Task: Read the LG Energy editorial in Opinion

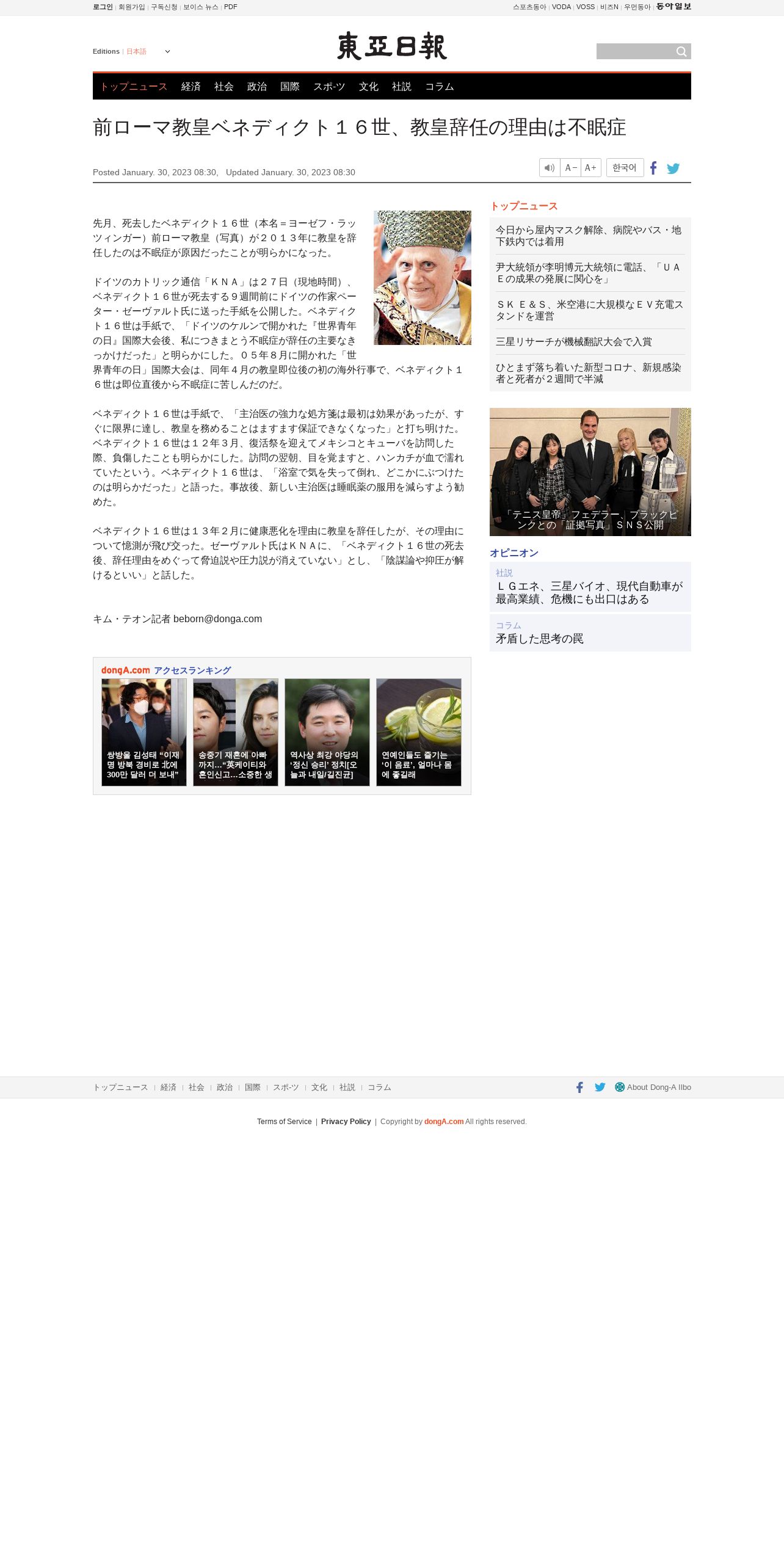Action: point(590,592)
